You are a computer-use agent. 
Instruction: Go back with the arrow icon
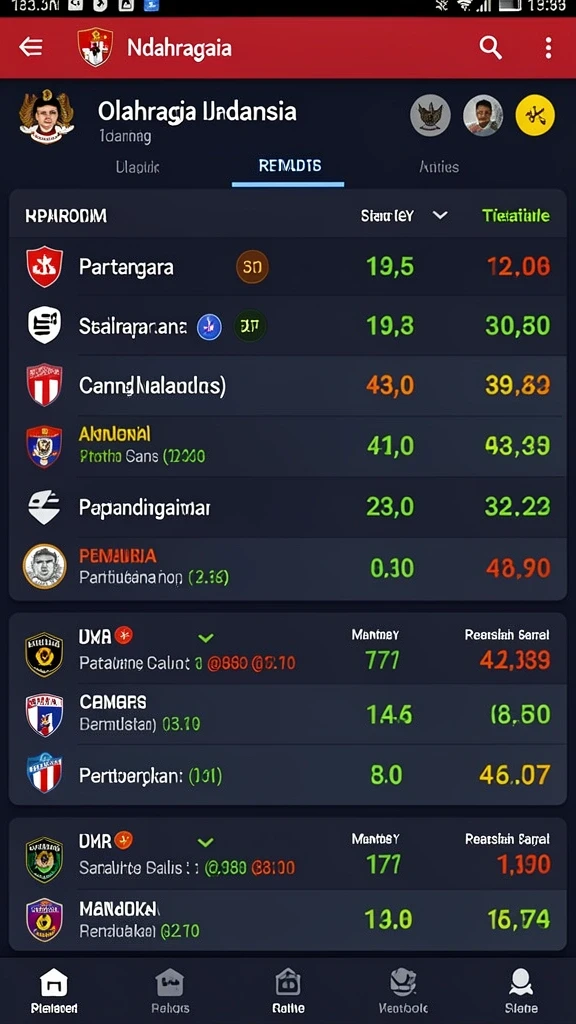coord(31,47)
